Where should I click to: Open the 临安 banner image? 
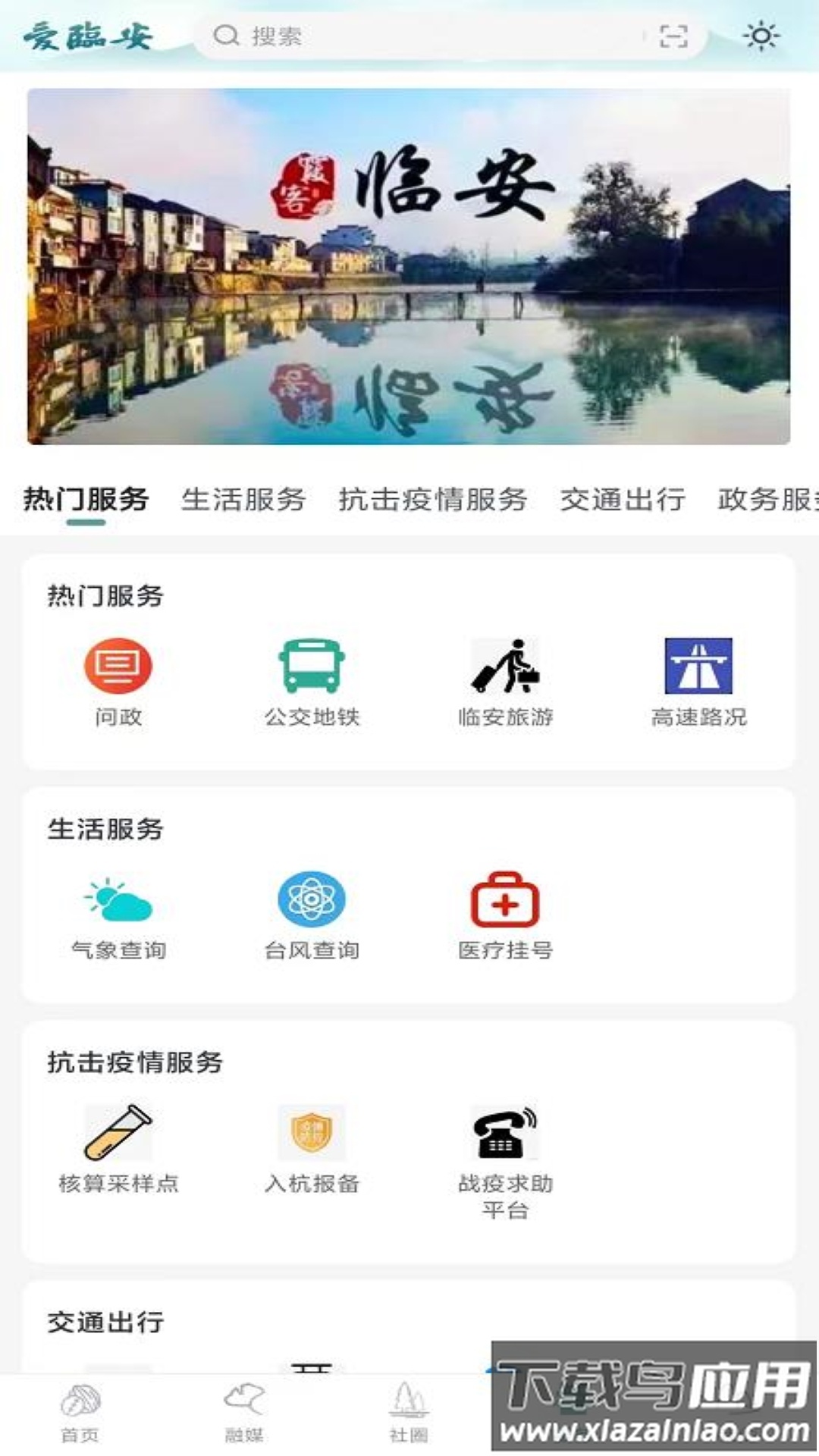tap(409, 264)
